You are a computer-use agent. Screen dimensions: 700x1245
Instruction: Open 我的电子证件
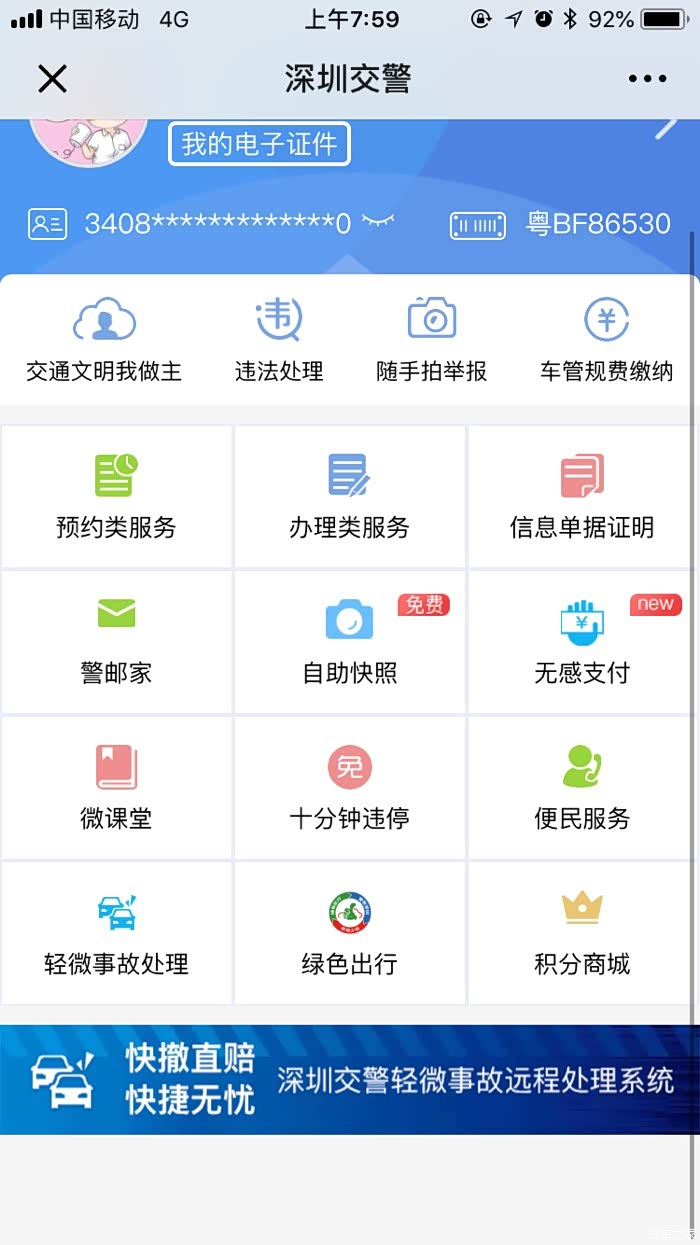[259, 144]
